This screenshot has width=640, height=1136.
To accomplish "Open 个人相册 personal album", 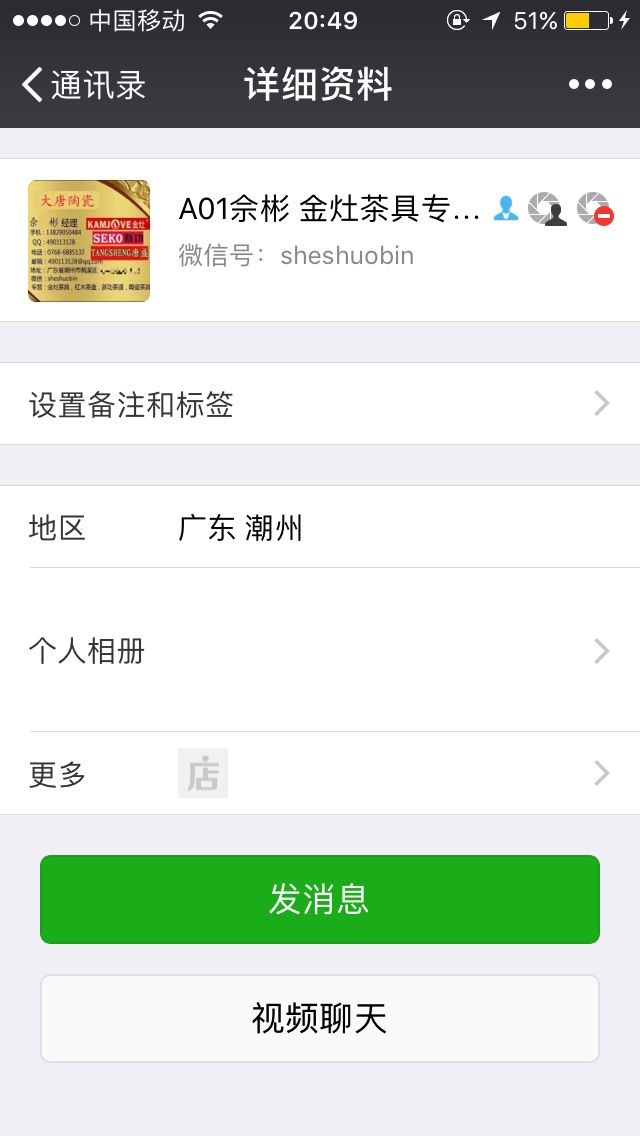I will click(320, 651).
